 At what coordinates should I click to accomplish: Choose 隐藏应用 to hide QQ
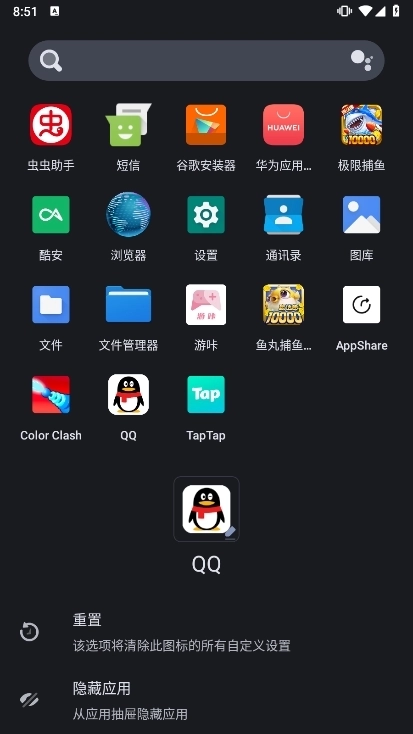tap(206, 701)
